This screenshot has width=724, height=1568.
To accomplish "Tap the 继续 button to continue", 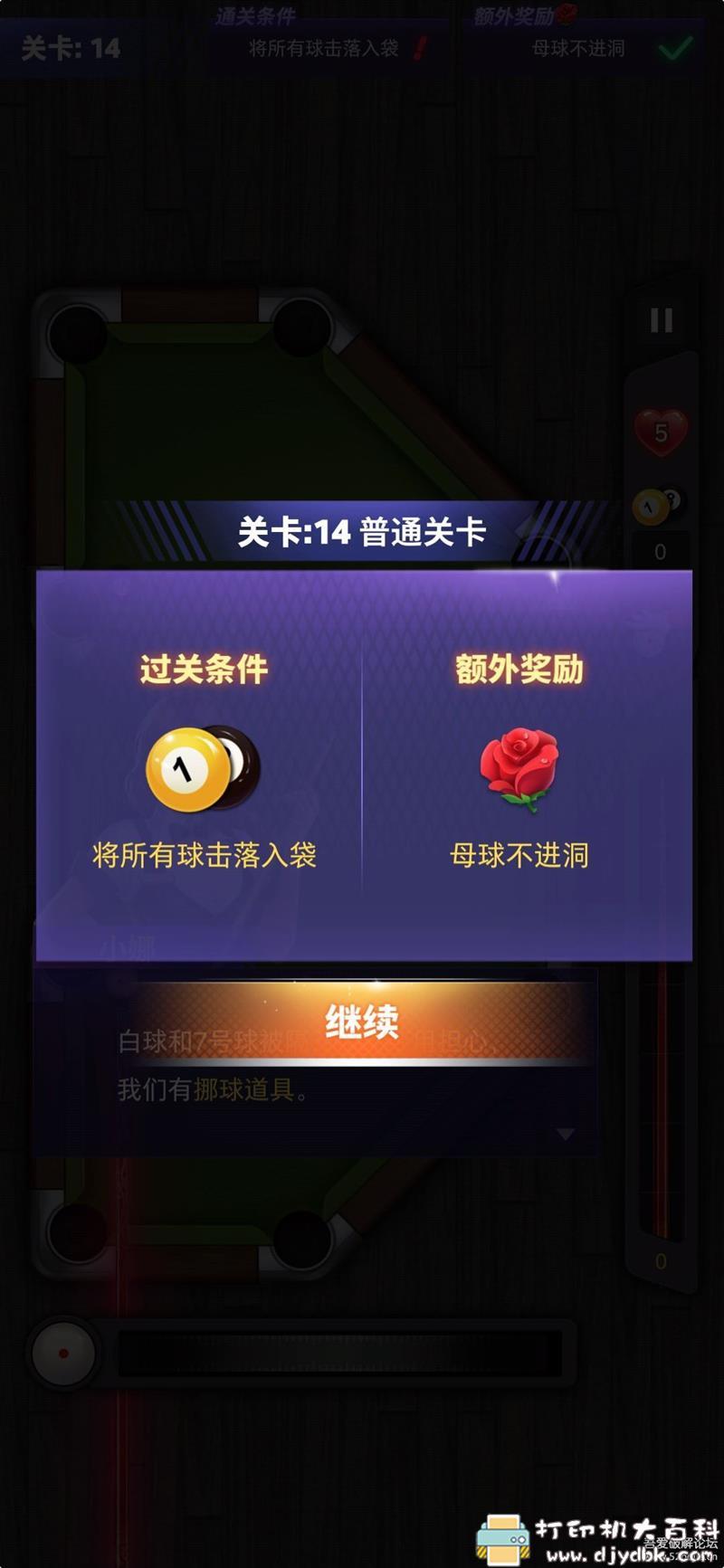I will pyautogui.click(x=362, y=1022).
